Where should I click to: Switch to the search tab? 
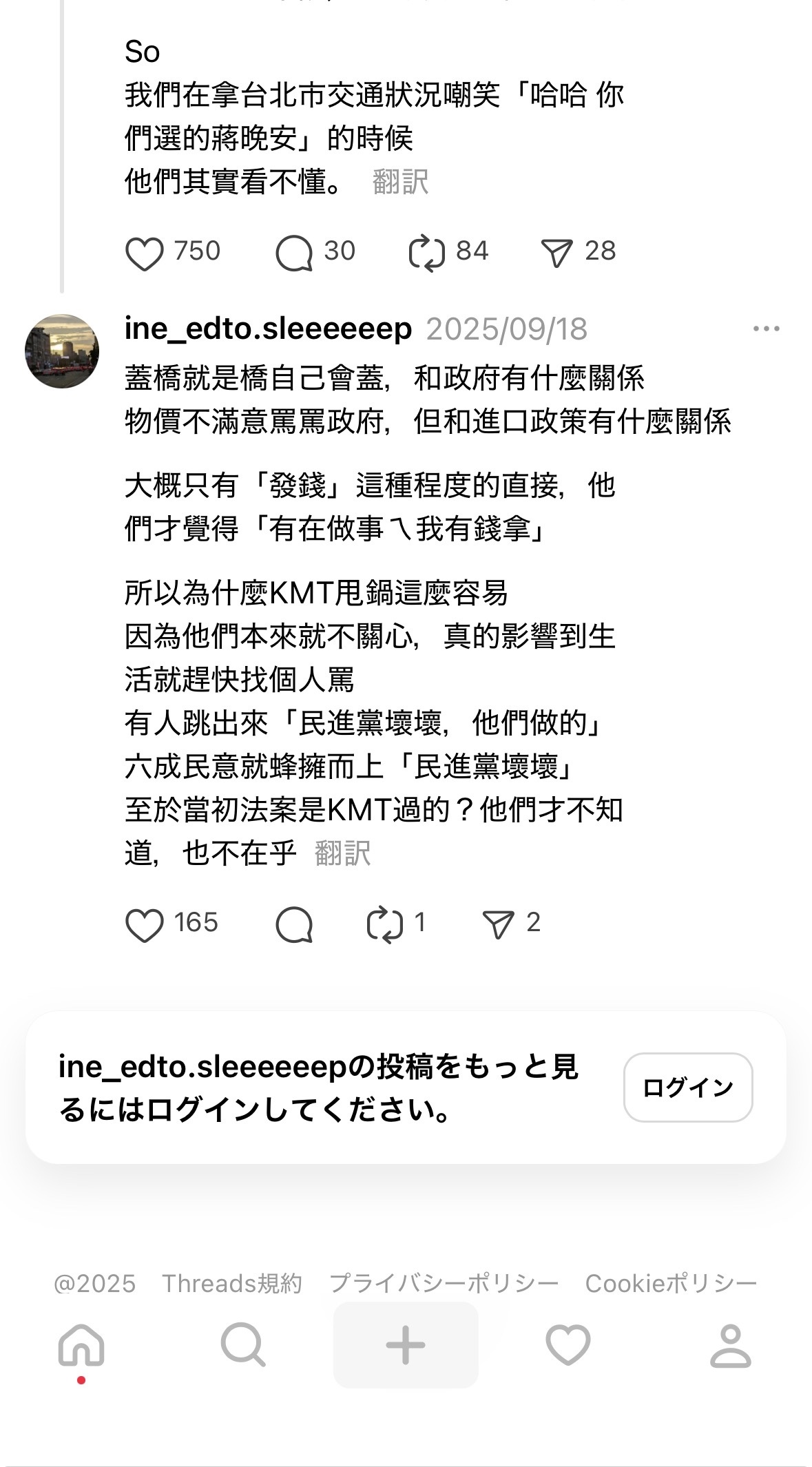point(243,1344)
